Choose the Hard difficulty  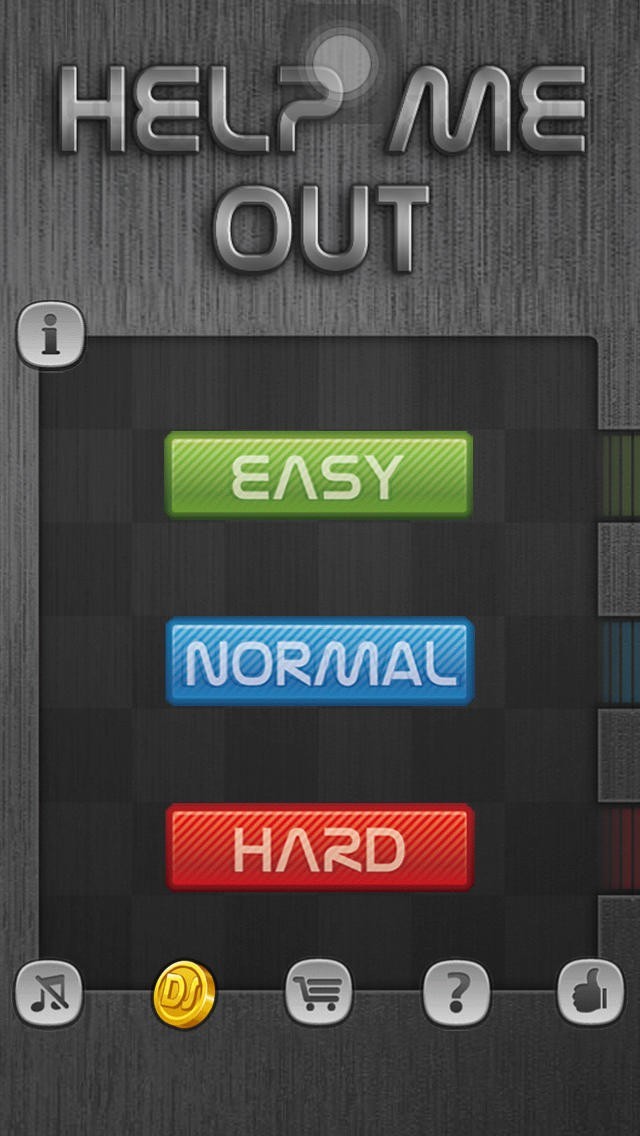[320, 847]
